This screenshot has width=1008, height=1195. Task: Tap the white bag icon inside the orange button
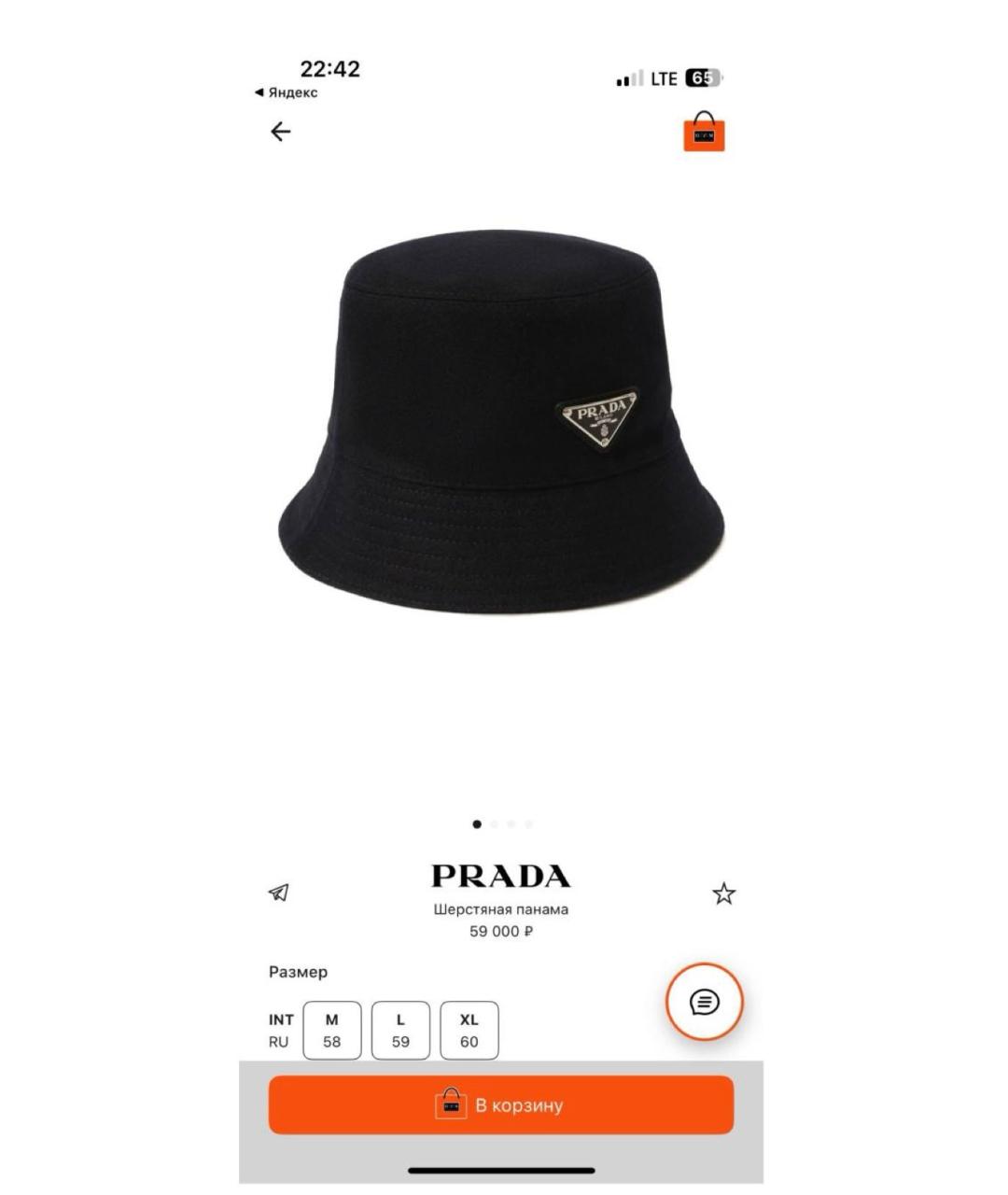pyautogui.click(x=452, y=1104)
